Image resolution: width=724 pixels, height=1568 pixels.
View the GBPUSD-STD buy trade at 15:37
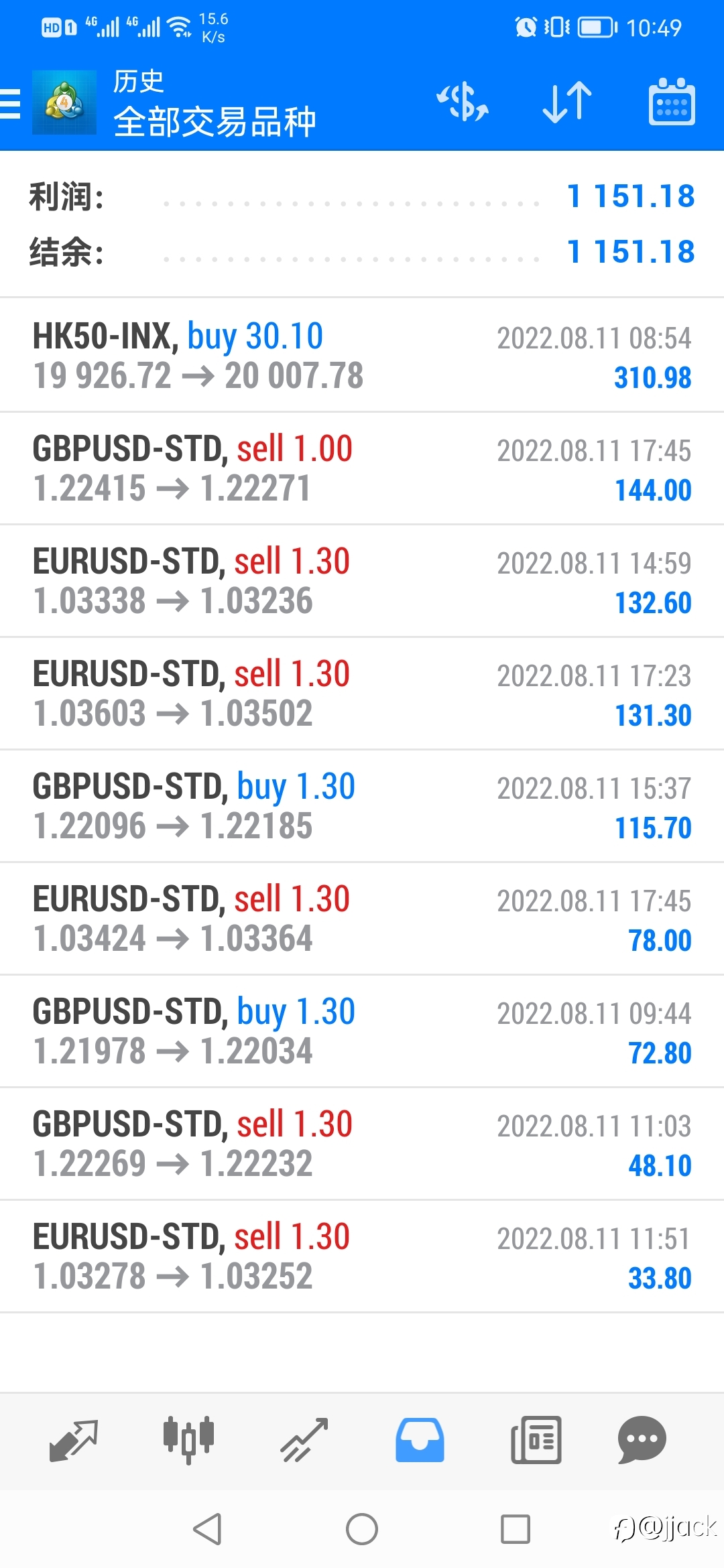point(362,805)
